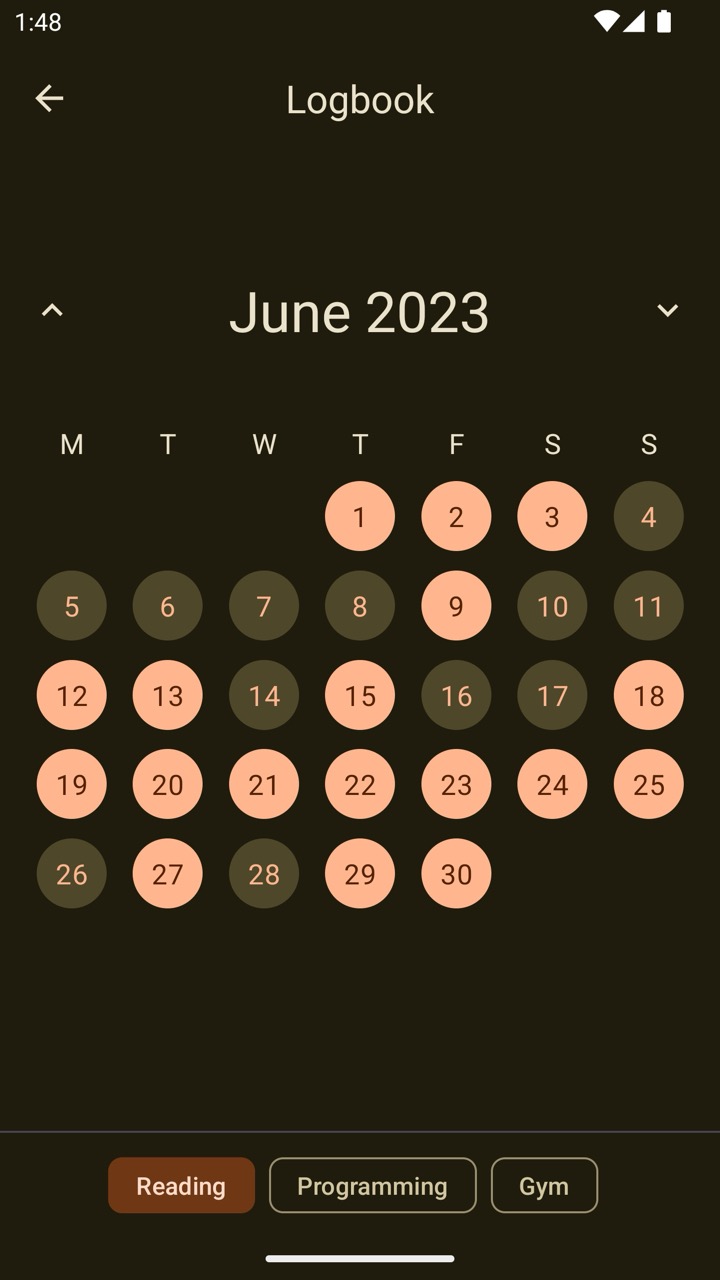
Task: Go to next month with down chevron
Action: coord(667,311)
